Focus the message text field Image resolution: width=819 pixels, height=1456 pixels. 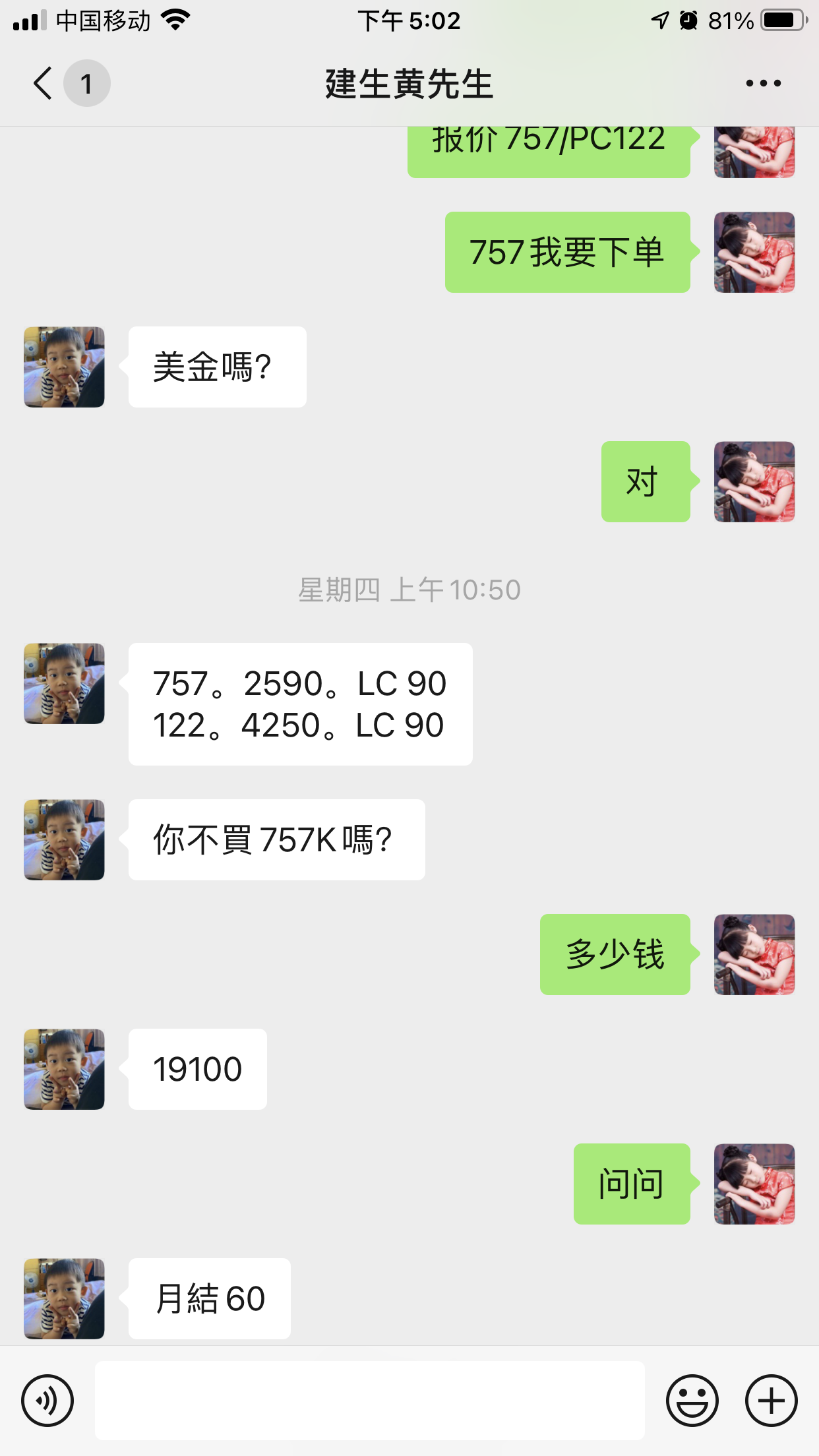coord(369,1401)
